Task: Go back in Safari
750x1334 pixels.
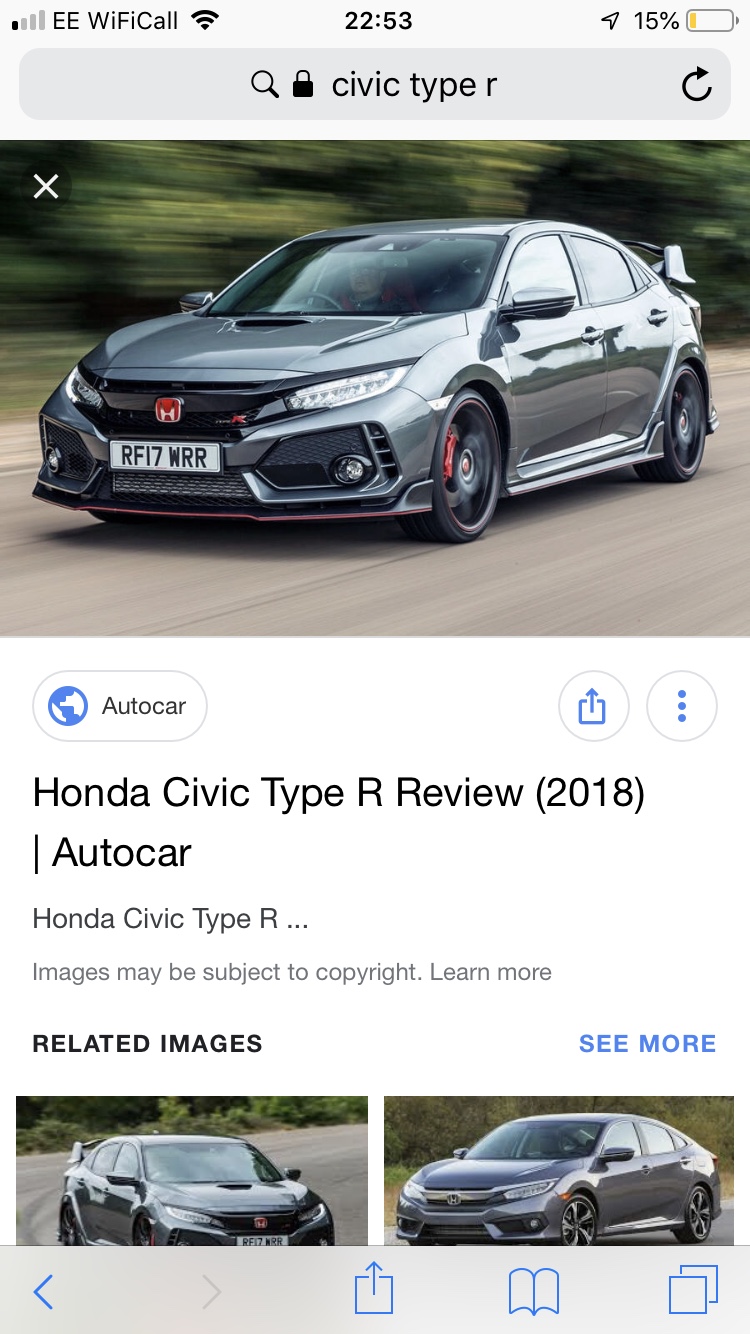Action: point(43,1292)
